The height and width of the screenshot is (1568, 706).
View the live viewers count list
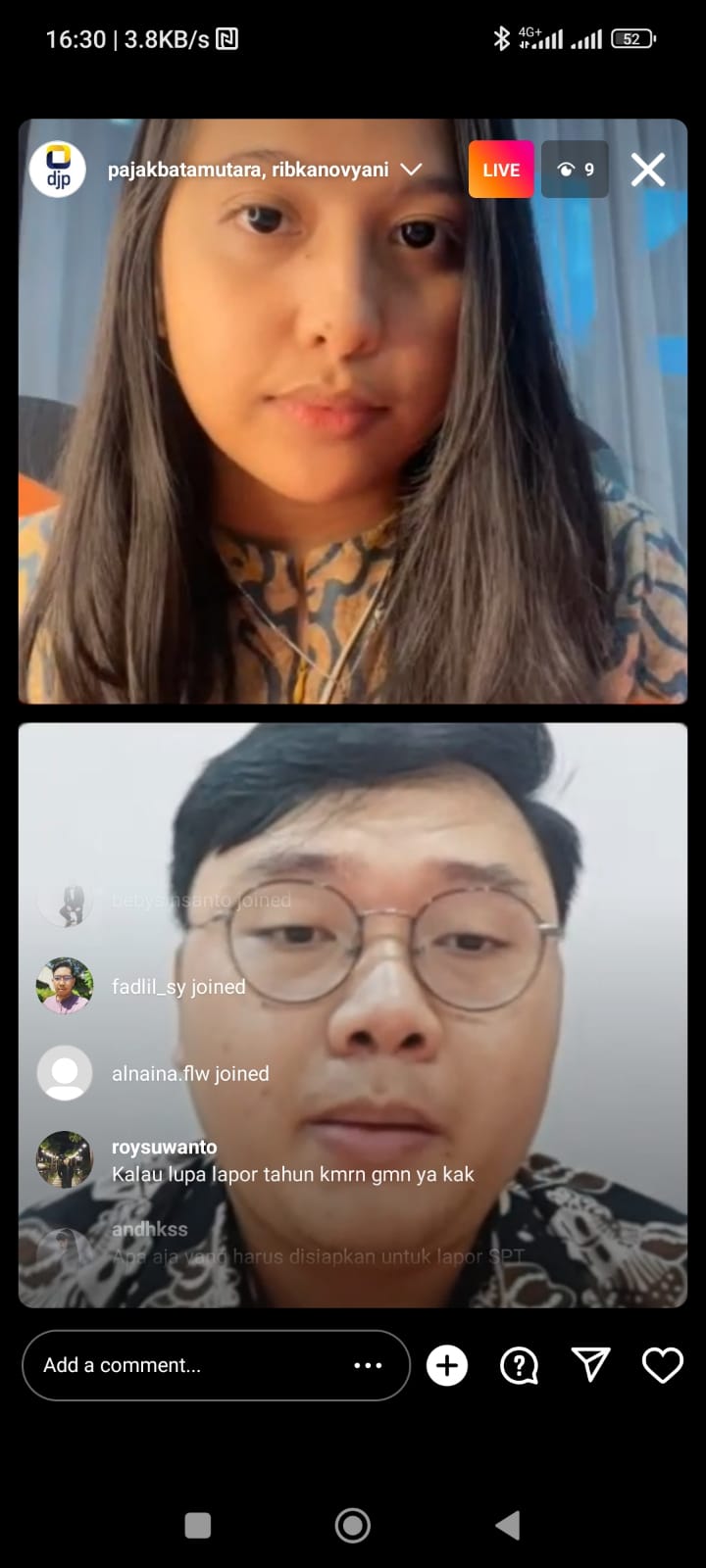tap(575, 170)
